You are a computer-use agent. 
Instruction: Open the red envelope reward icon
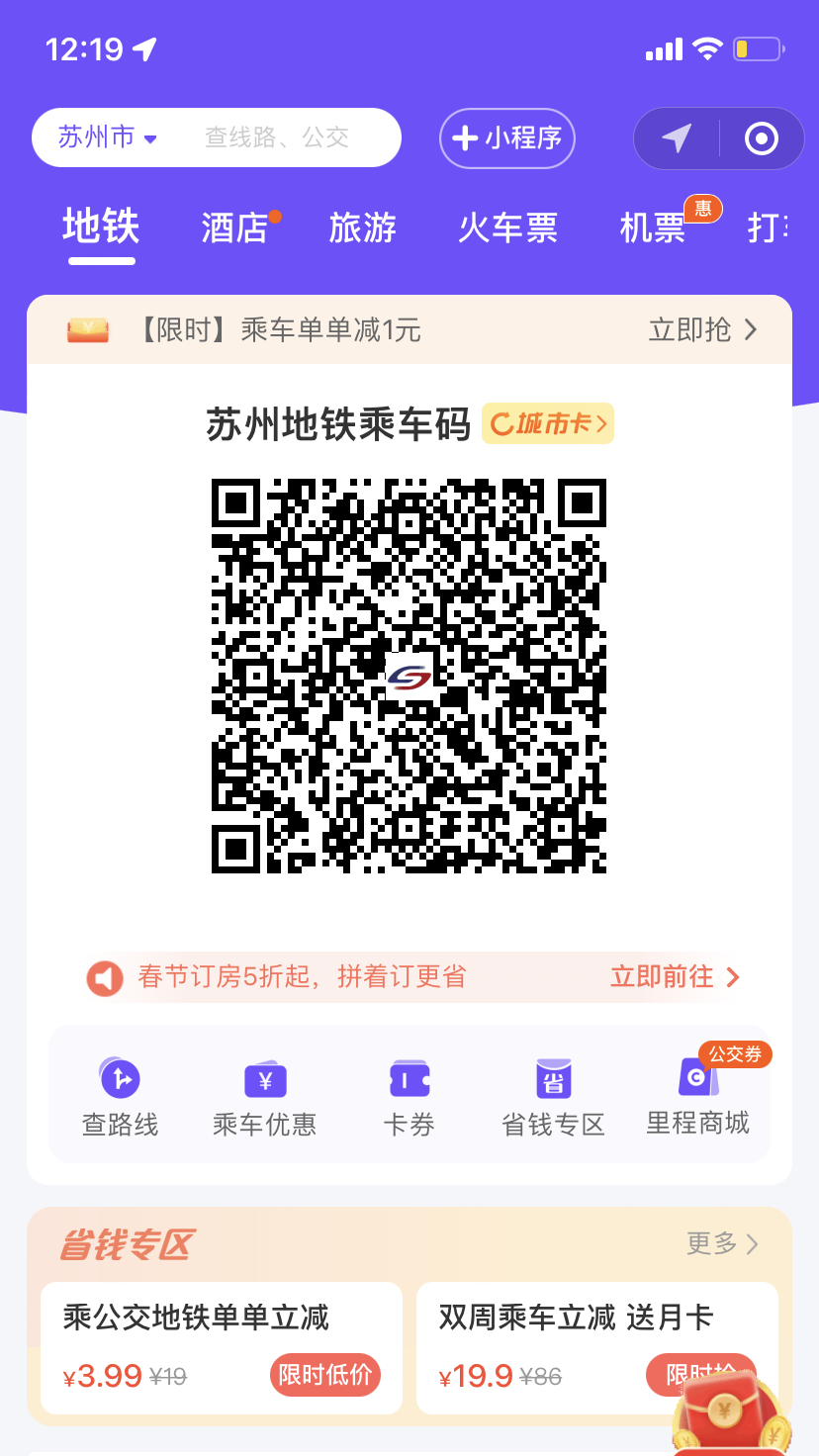click(x=725, y=1414)
